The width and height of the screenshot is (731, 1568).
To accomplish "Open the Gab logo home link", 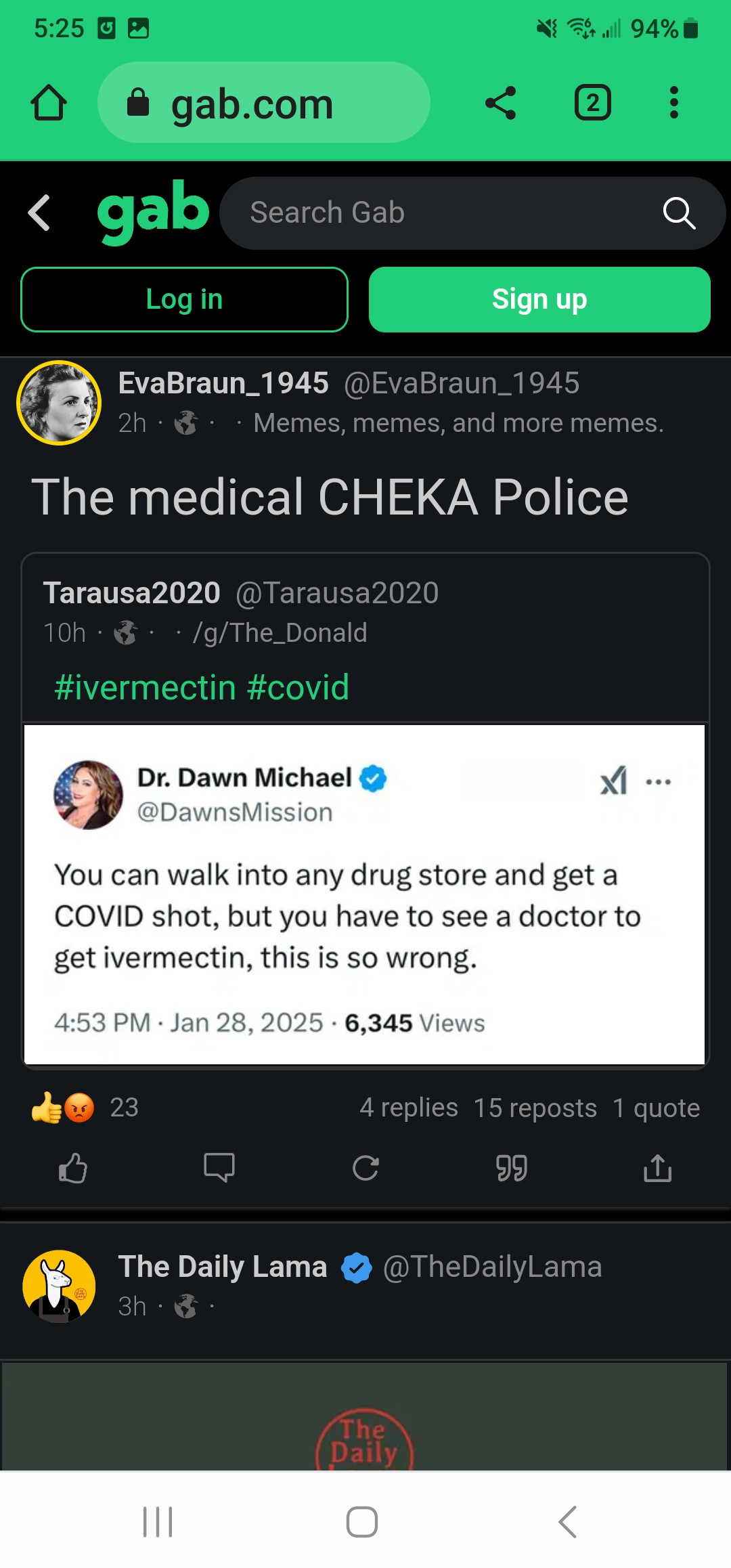I will [x=153, y=211].
